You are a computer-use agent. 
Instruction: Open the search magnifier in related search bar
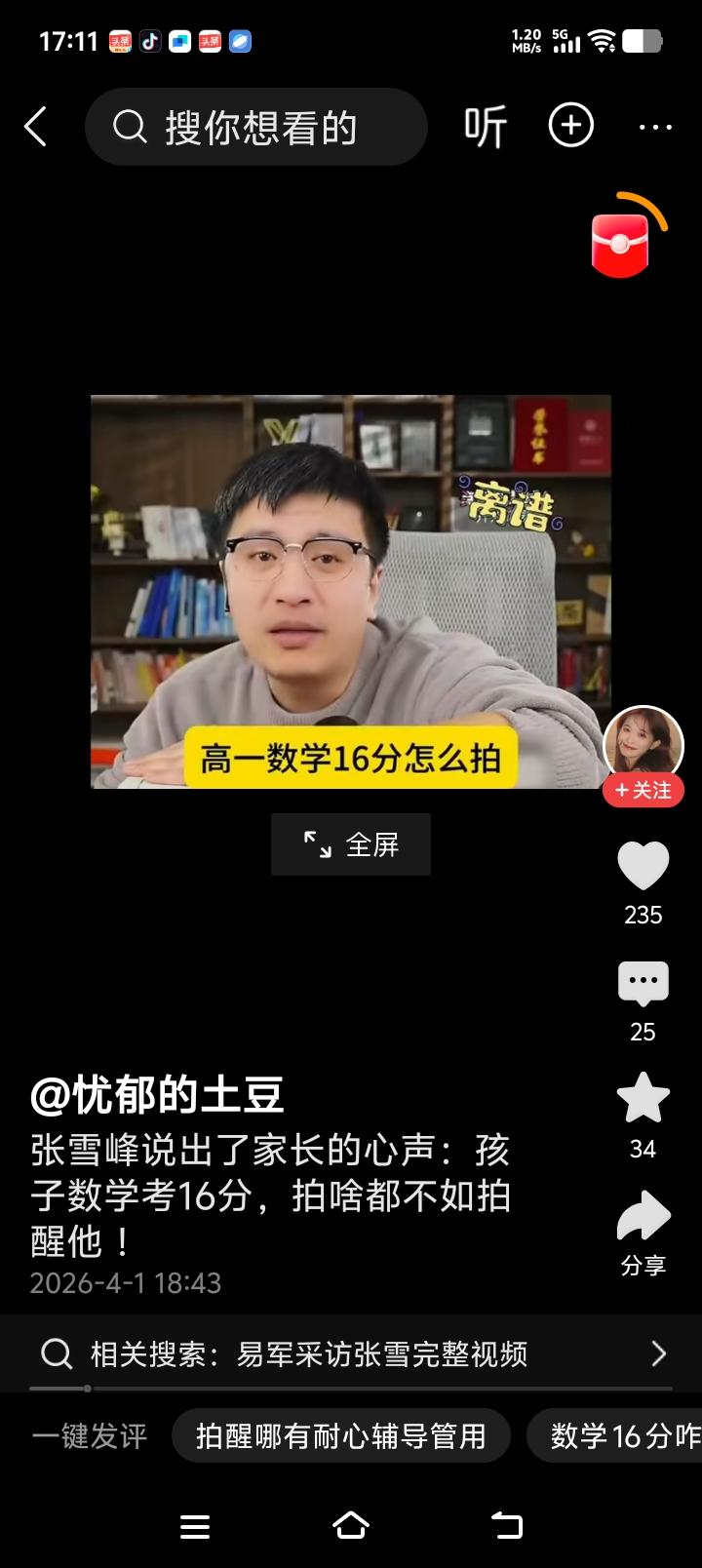pyautogui.click(x=56, y=1353)
